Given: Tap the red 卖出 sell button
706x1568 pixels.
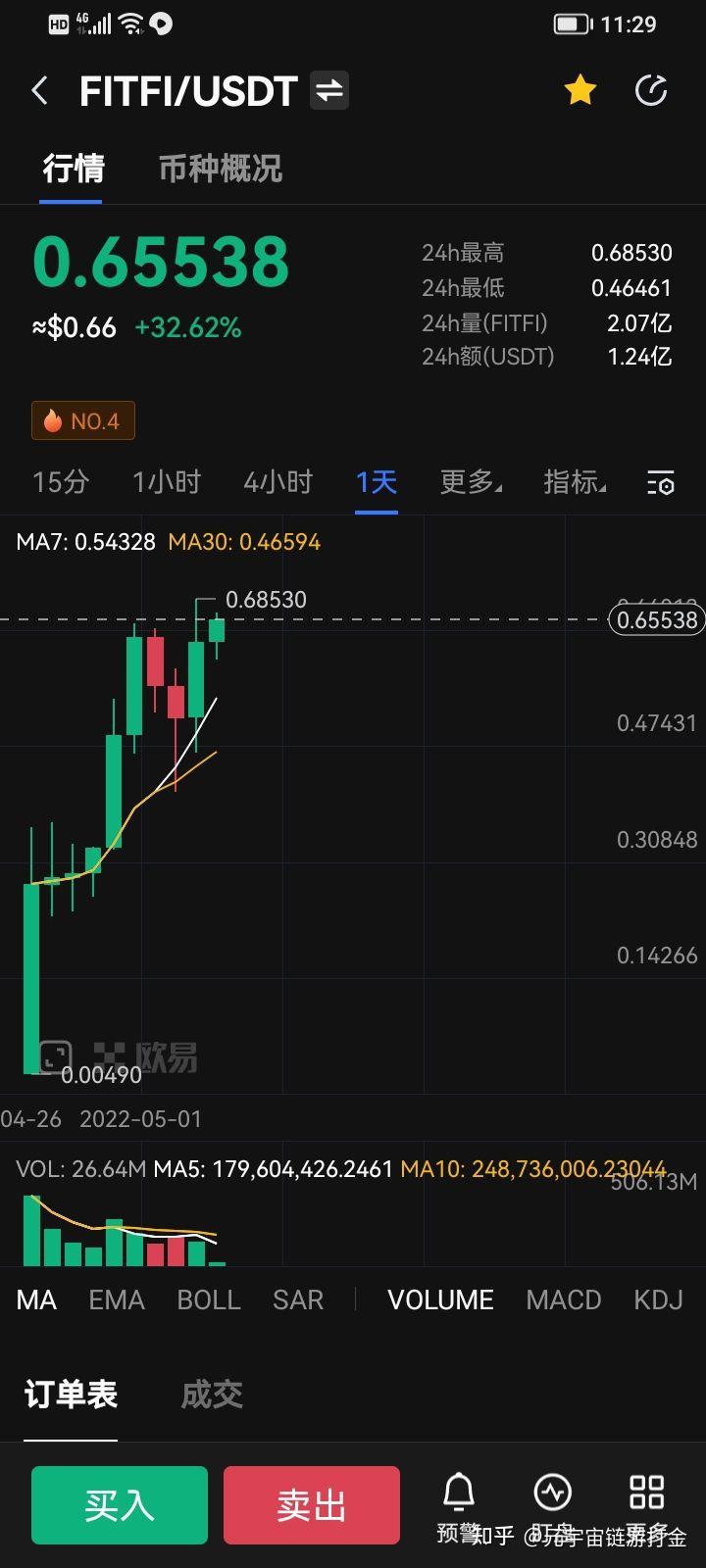Looking at the screenshot, I should coord(312,1505).
